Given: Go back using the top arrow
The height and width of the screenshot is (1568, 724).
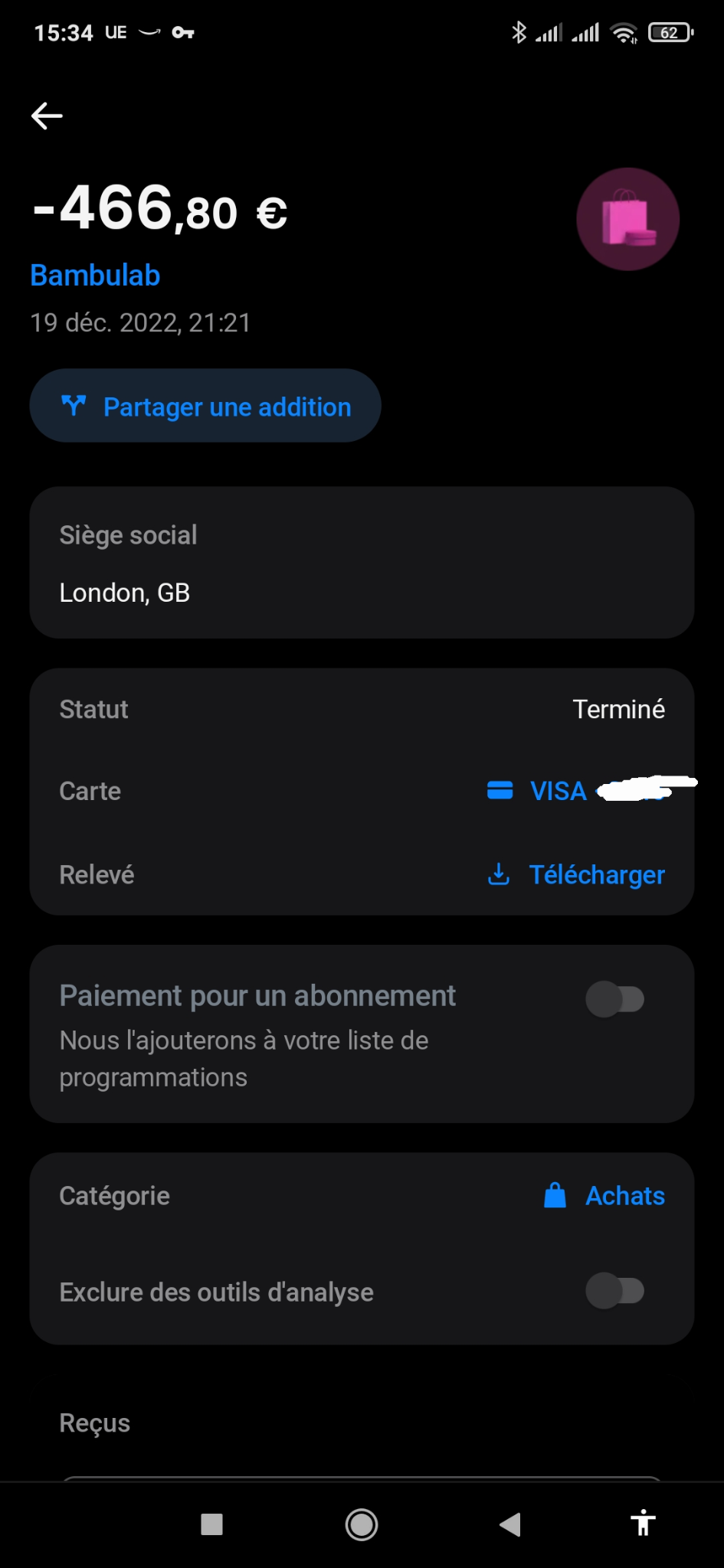Looking at the screenshot, I should point(47,116).
